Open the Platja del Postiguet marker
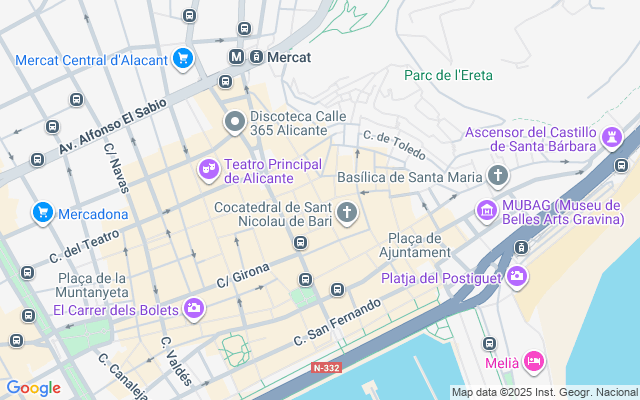This screenshot has width=640, height=400. click(517, 276)
